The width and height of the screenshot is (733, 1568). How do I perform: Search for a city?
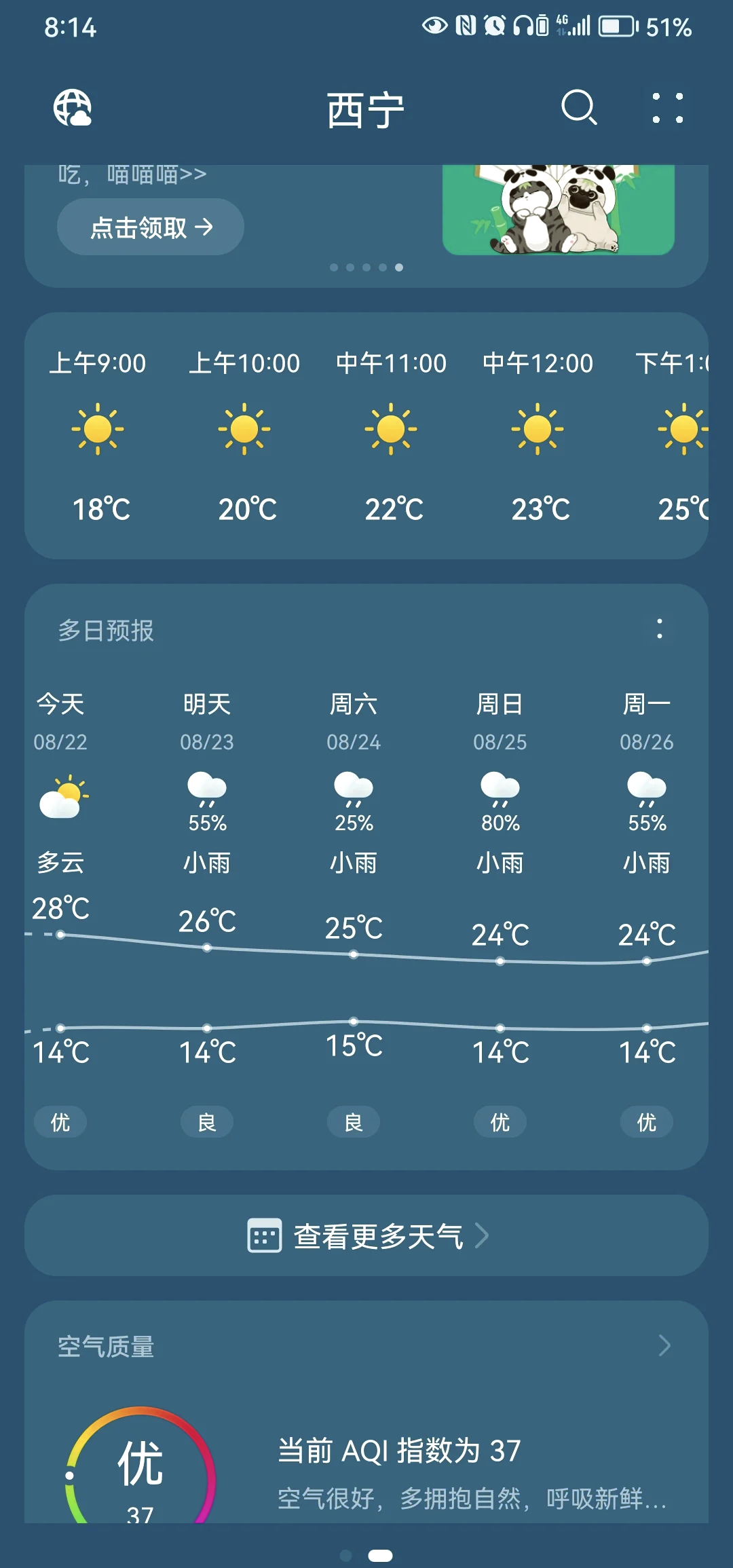click(x=579, y=108)
